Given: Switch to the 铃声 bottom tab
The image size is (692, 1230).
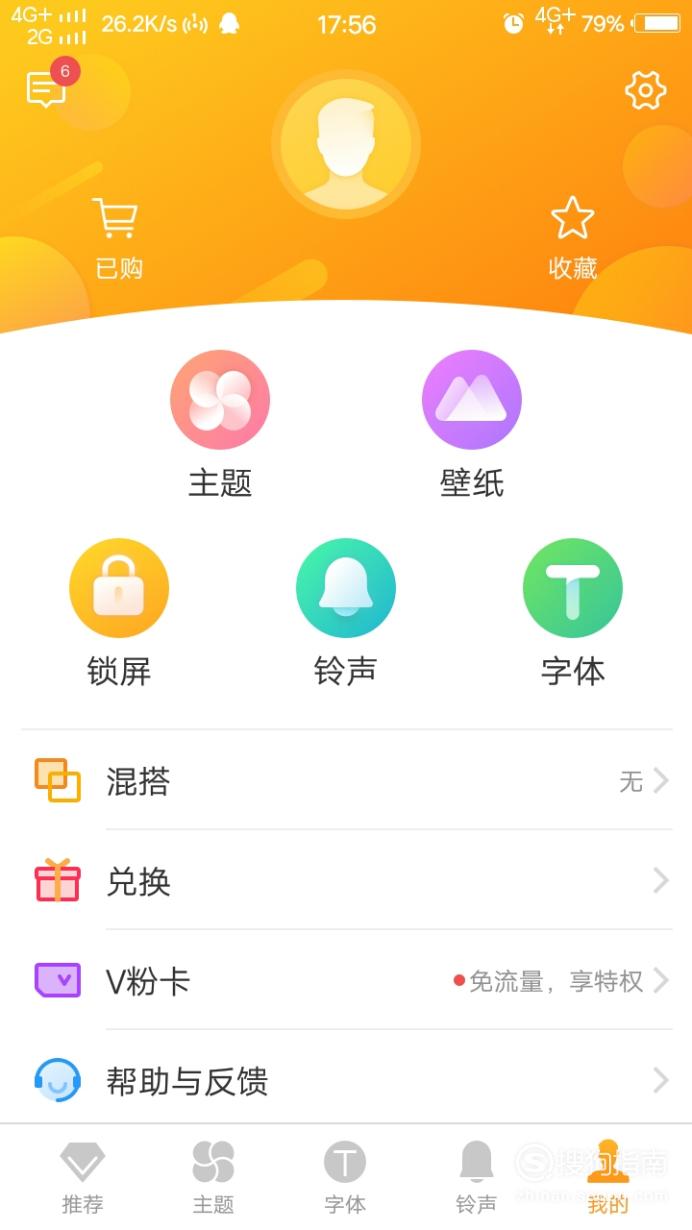Looking at the screenshot, I should [476, 1178].
